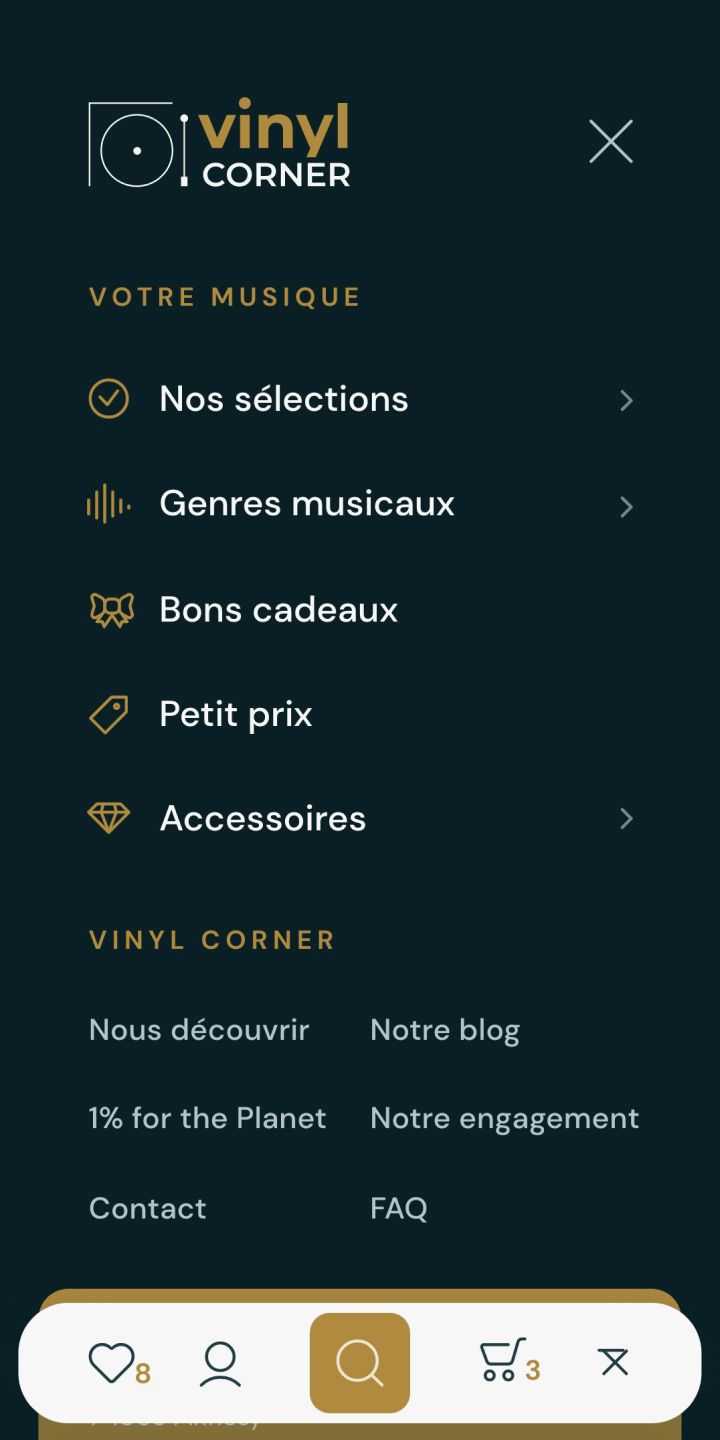Close the menu with the X icon
This screenshot has width=720, height=1440.
(611, 141)
